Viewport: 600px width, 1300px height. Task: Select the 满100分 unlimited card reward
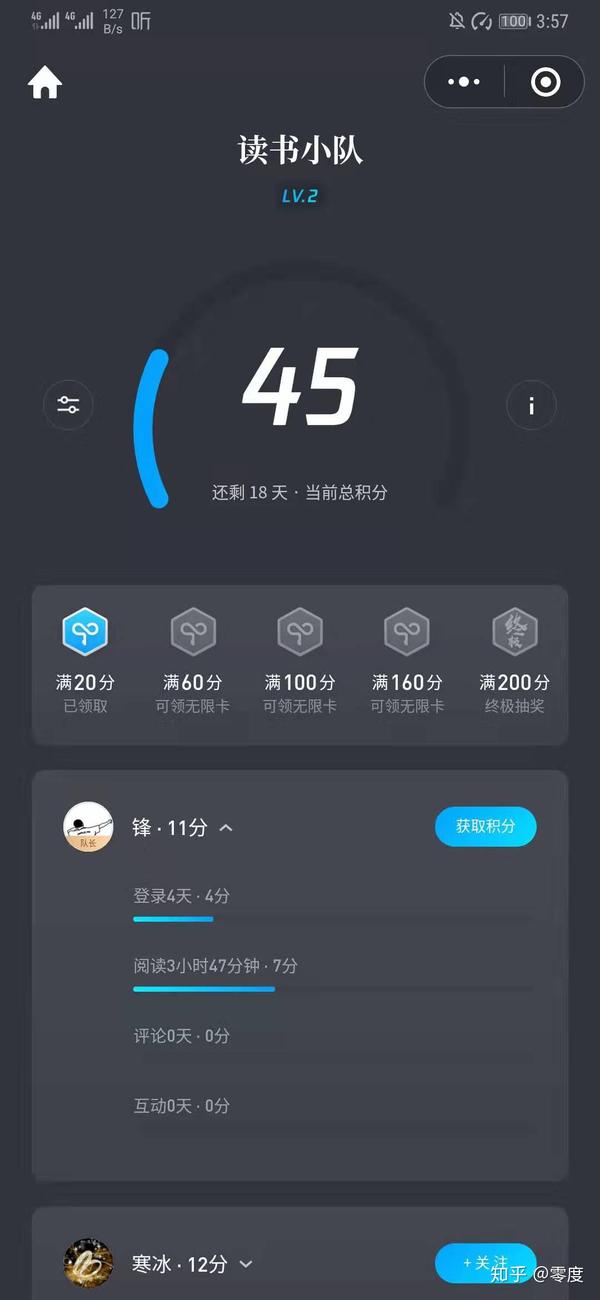300,633
